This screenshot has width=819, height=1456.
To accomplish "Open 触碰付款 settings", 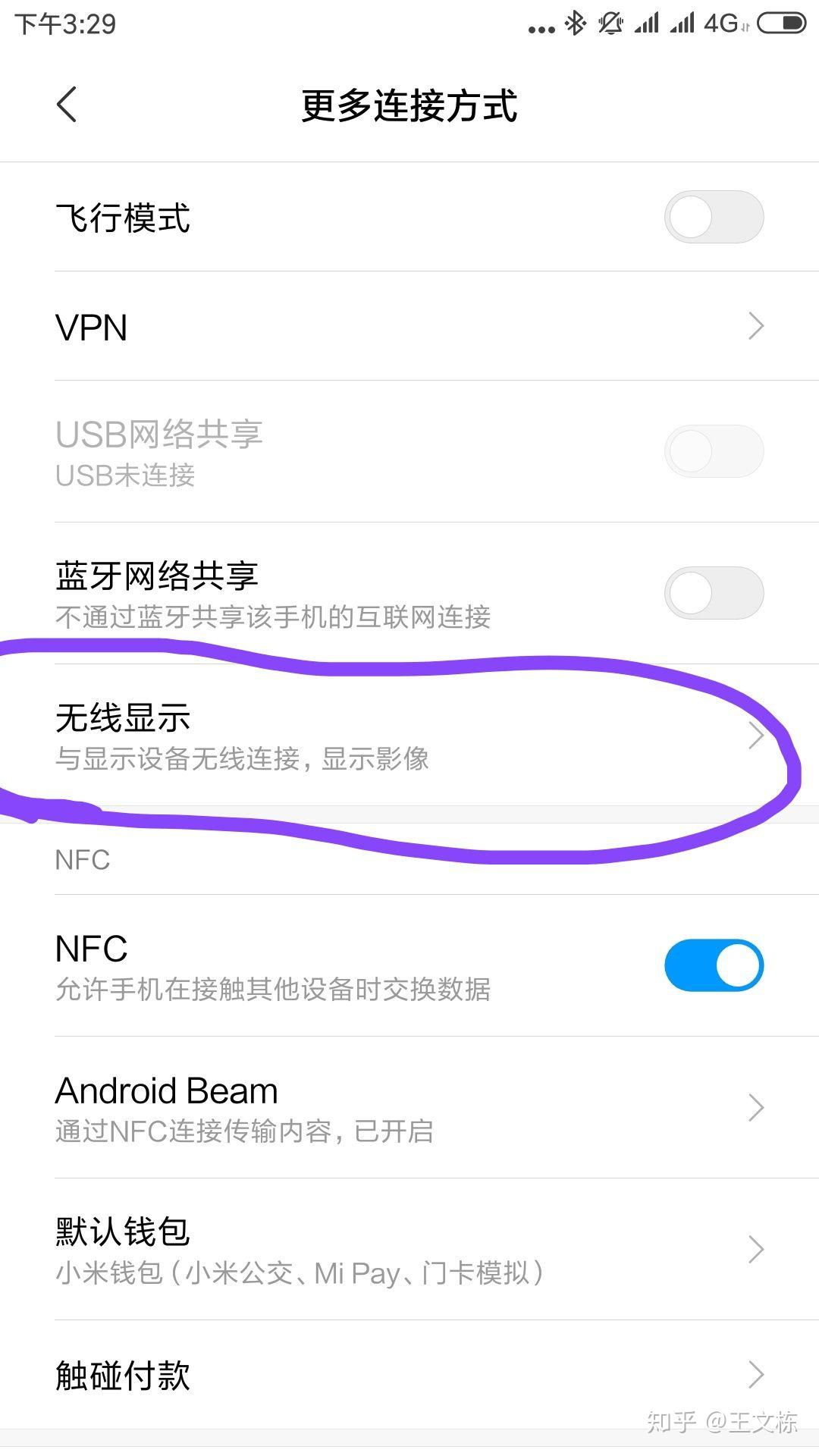I will 409,1375.
